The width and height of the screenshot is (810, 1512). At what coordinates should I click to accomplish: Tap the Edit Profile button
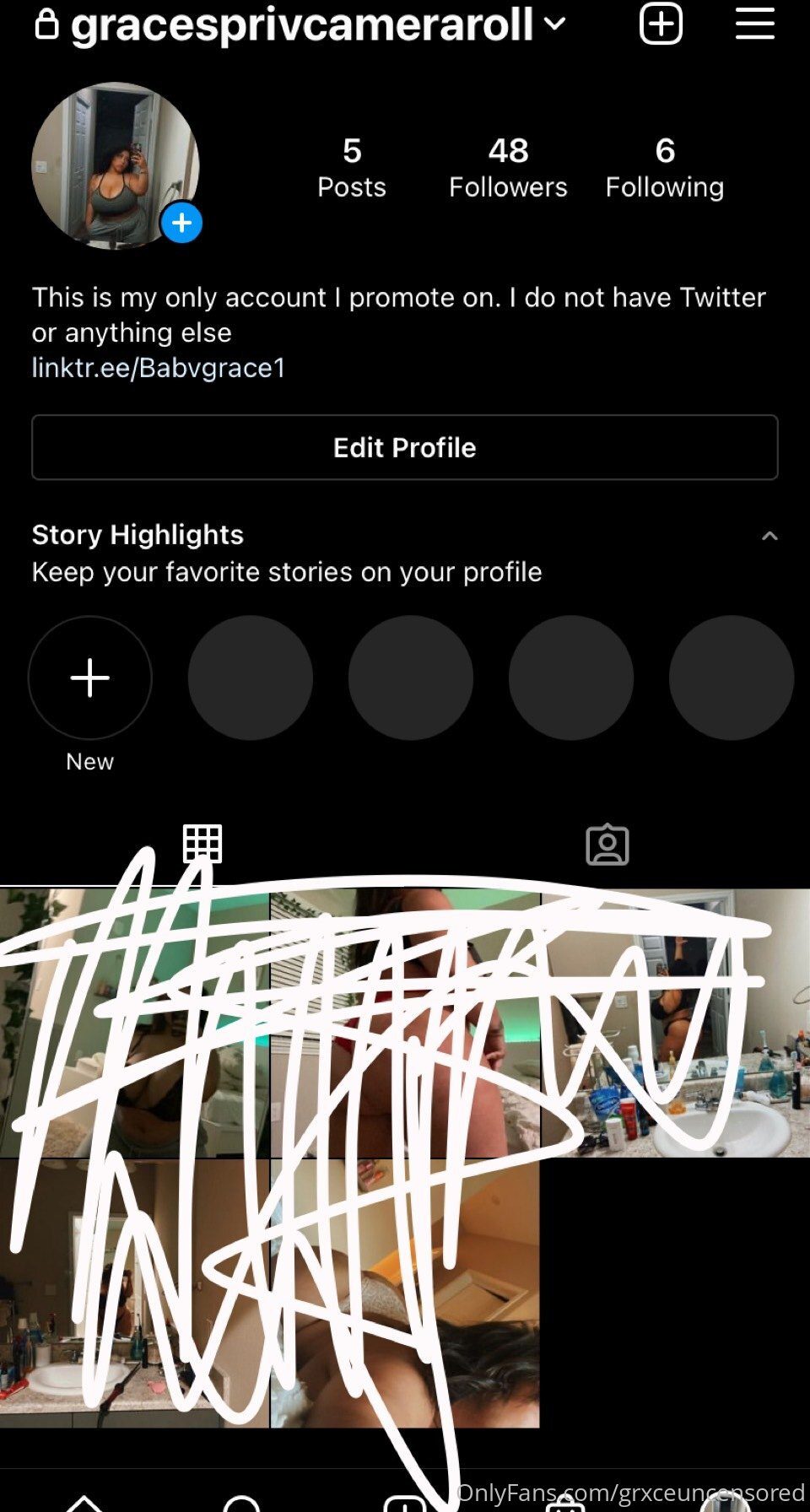coord(405,447)
